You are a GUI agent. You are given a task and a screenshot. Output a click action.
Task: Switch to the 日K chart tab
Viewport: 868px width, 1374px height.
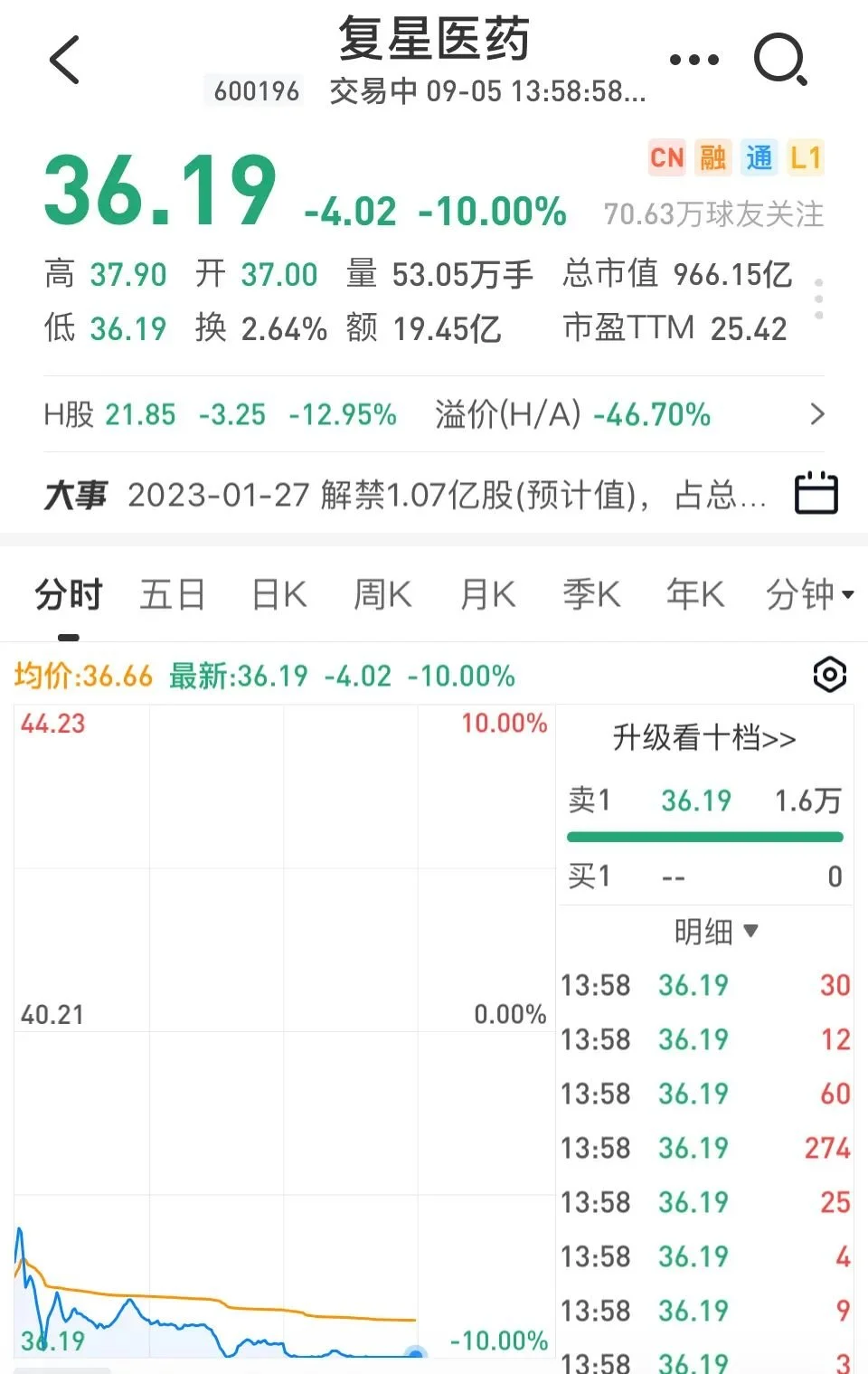click(278, 595)
